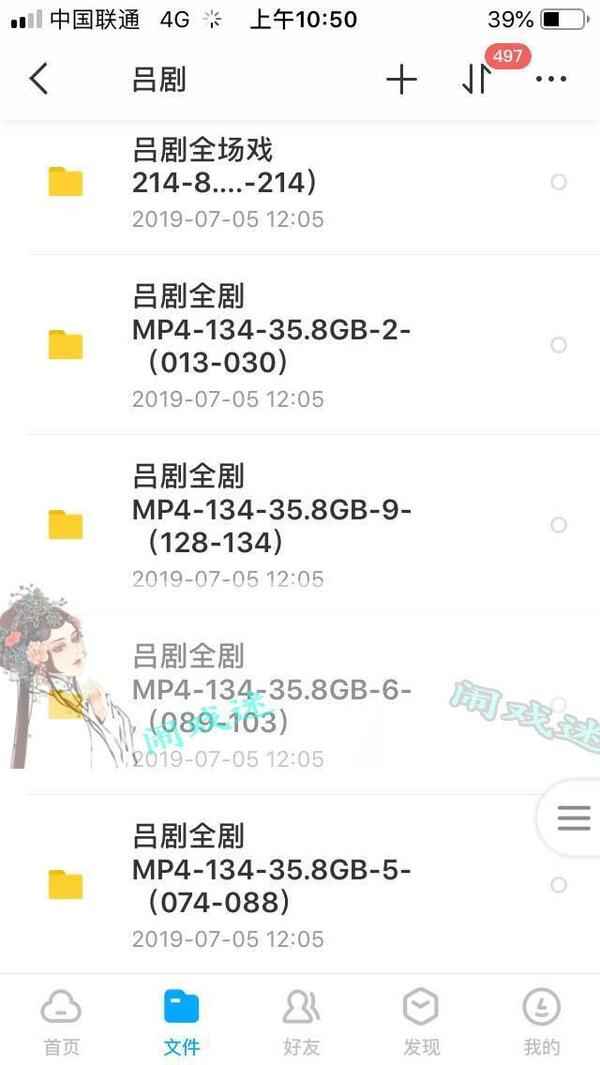Screen dimensions: 600x1065
Task: Open the transfer list with 497 badge
Action: (477, 80)
